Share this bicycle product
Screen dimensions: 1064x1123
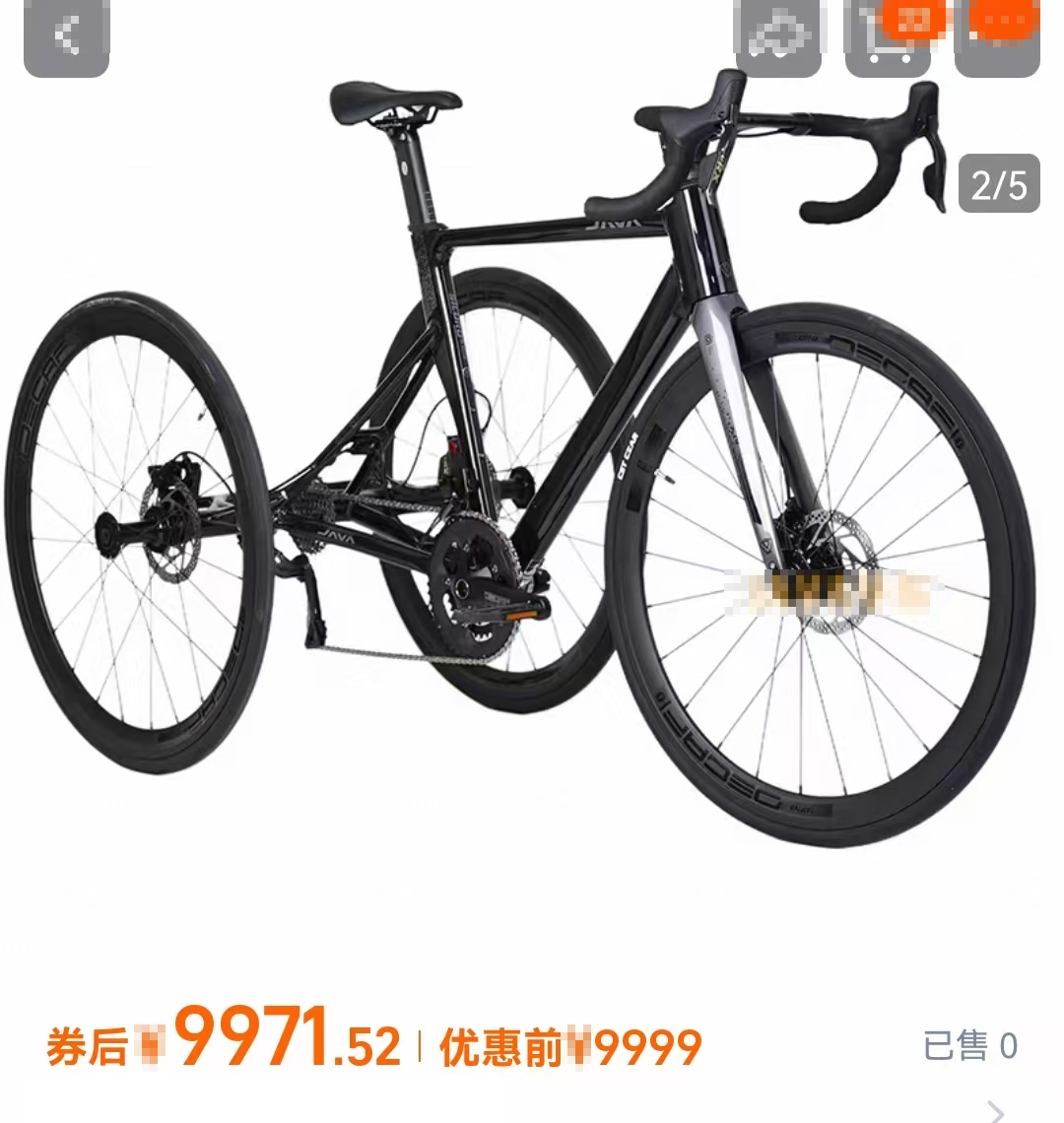point(777,39)
